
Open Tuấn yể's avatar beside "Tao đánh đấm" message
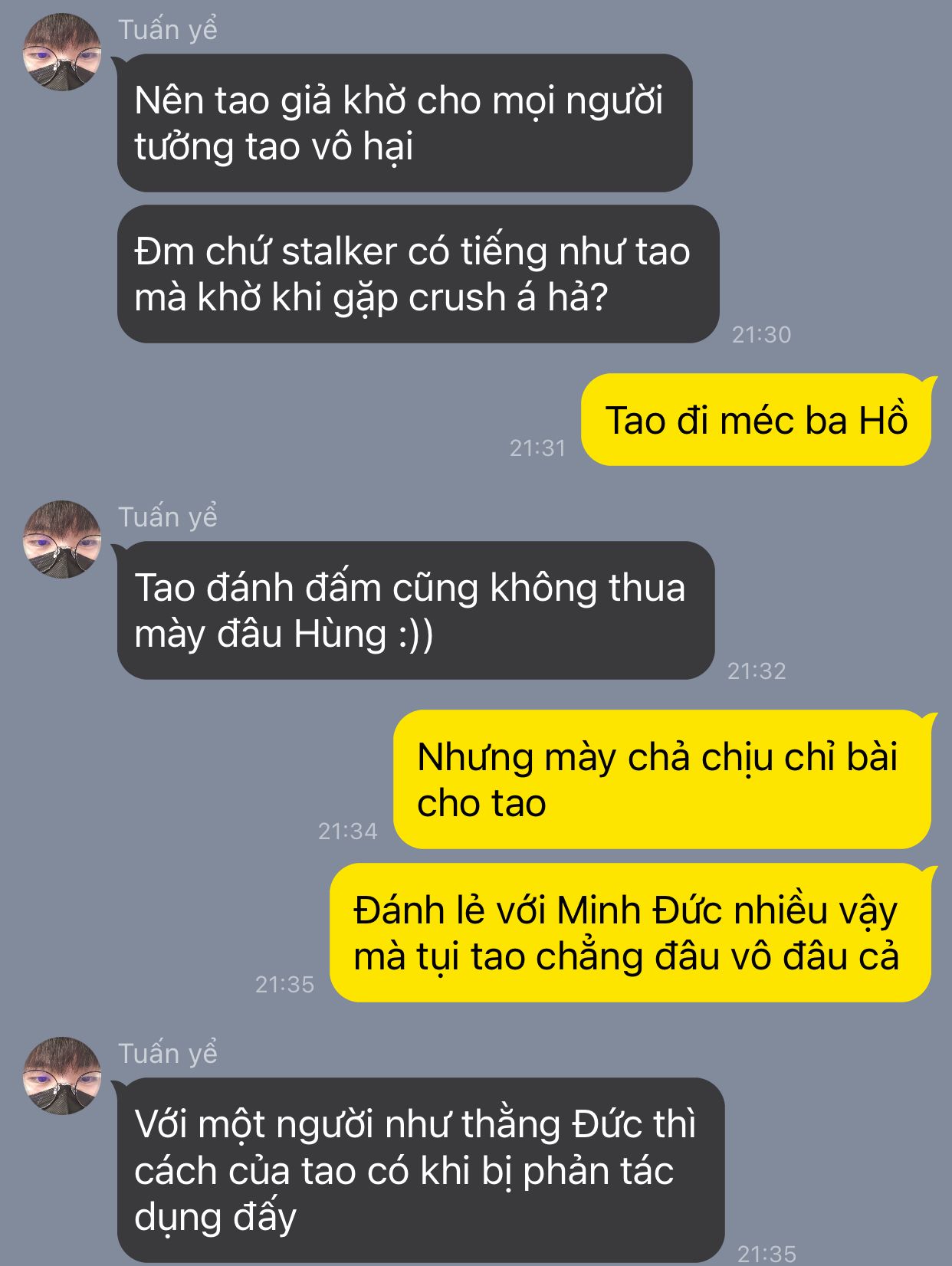point(62,540)
